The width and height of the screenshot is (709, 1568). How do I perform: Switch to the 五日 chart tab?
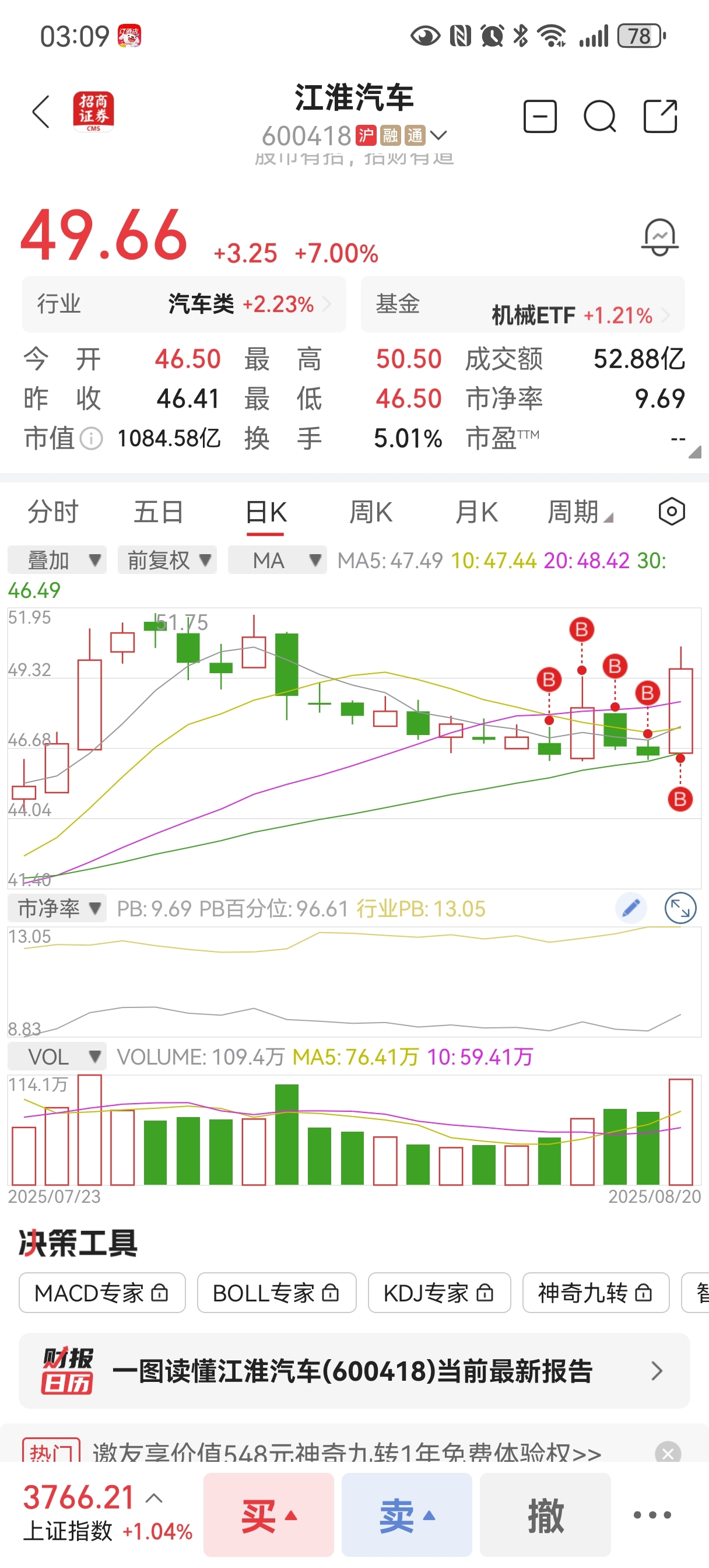click(158, 512)
